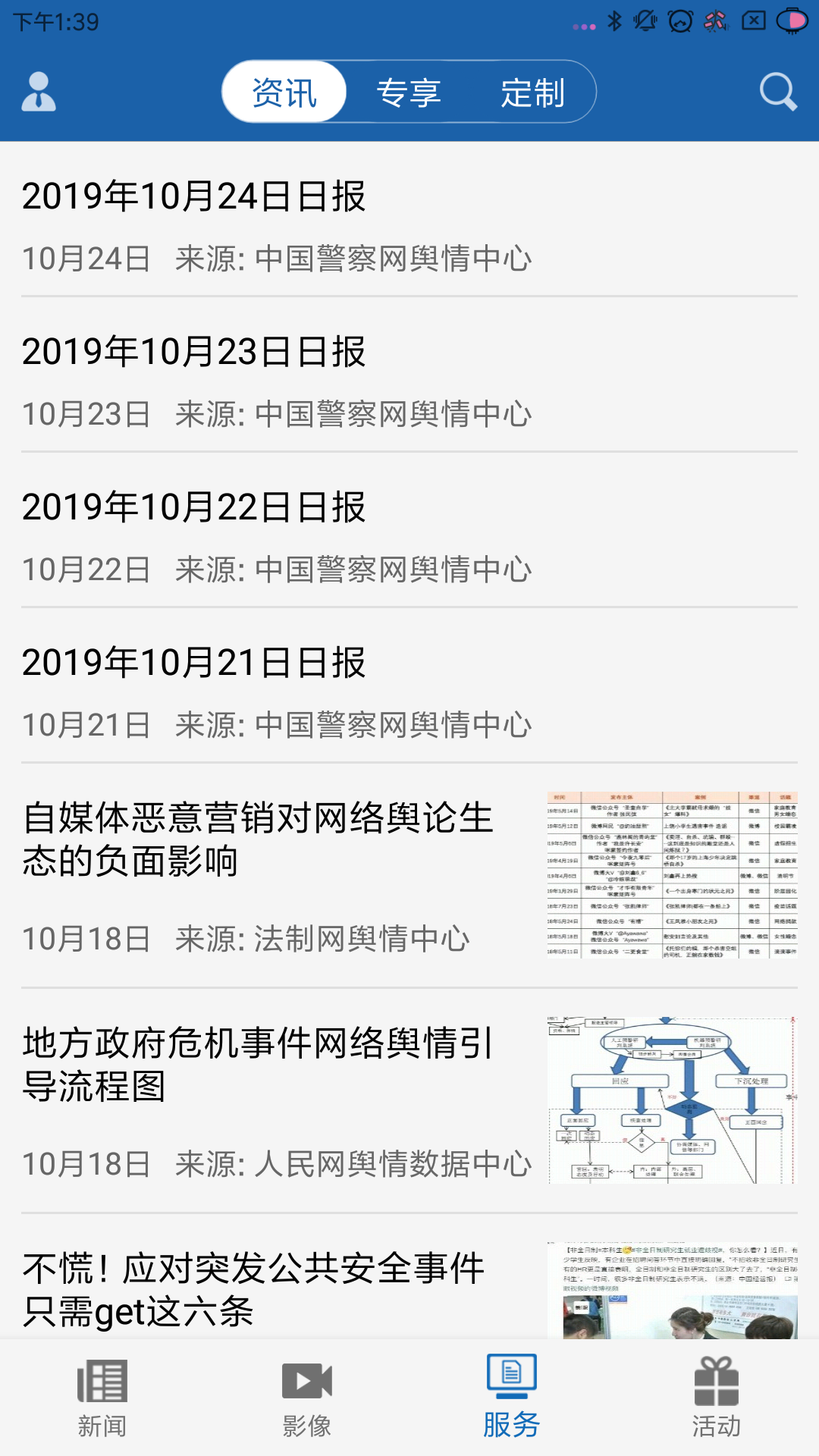
Task: Switch to the 定制 tab
Action: 532,93
